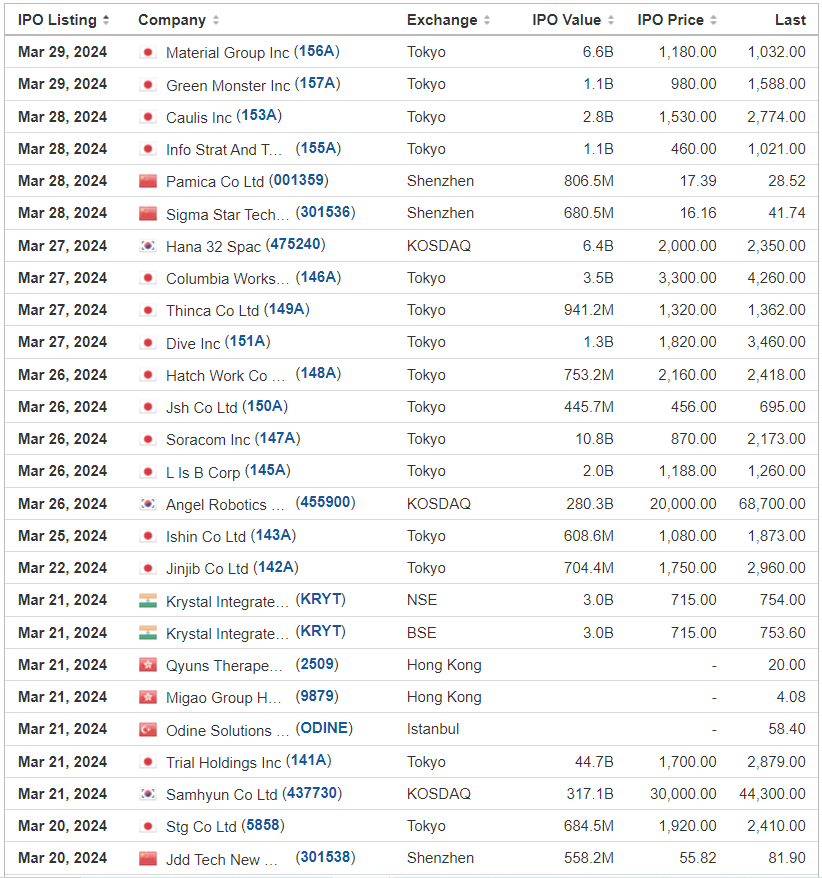Open Samhyun Co Ltd ticker 437730
The image size is (822, 878).
pos(311,793)
